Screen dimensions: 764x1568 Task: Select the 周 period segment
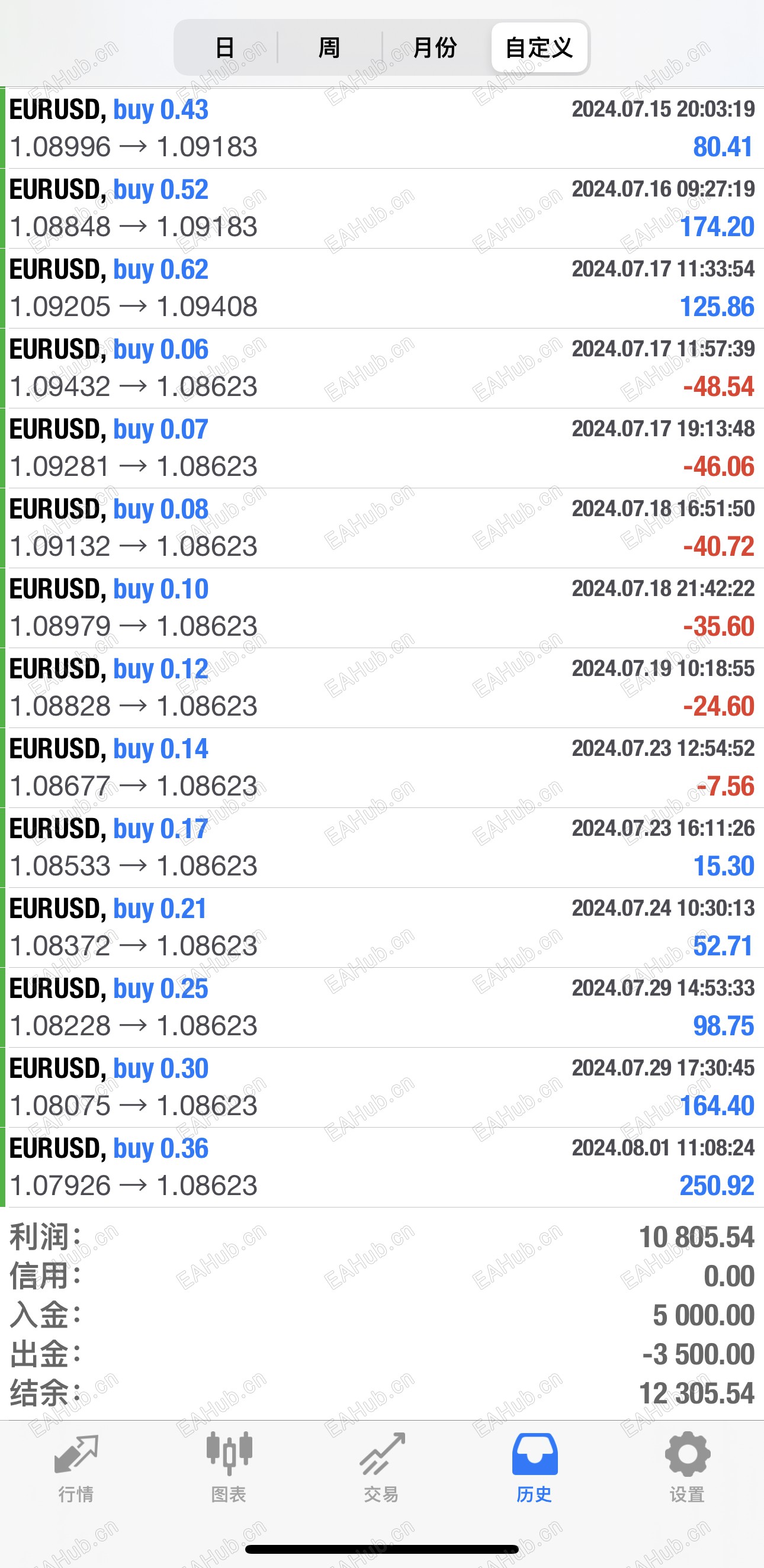coord(330,47)
